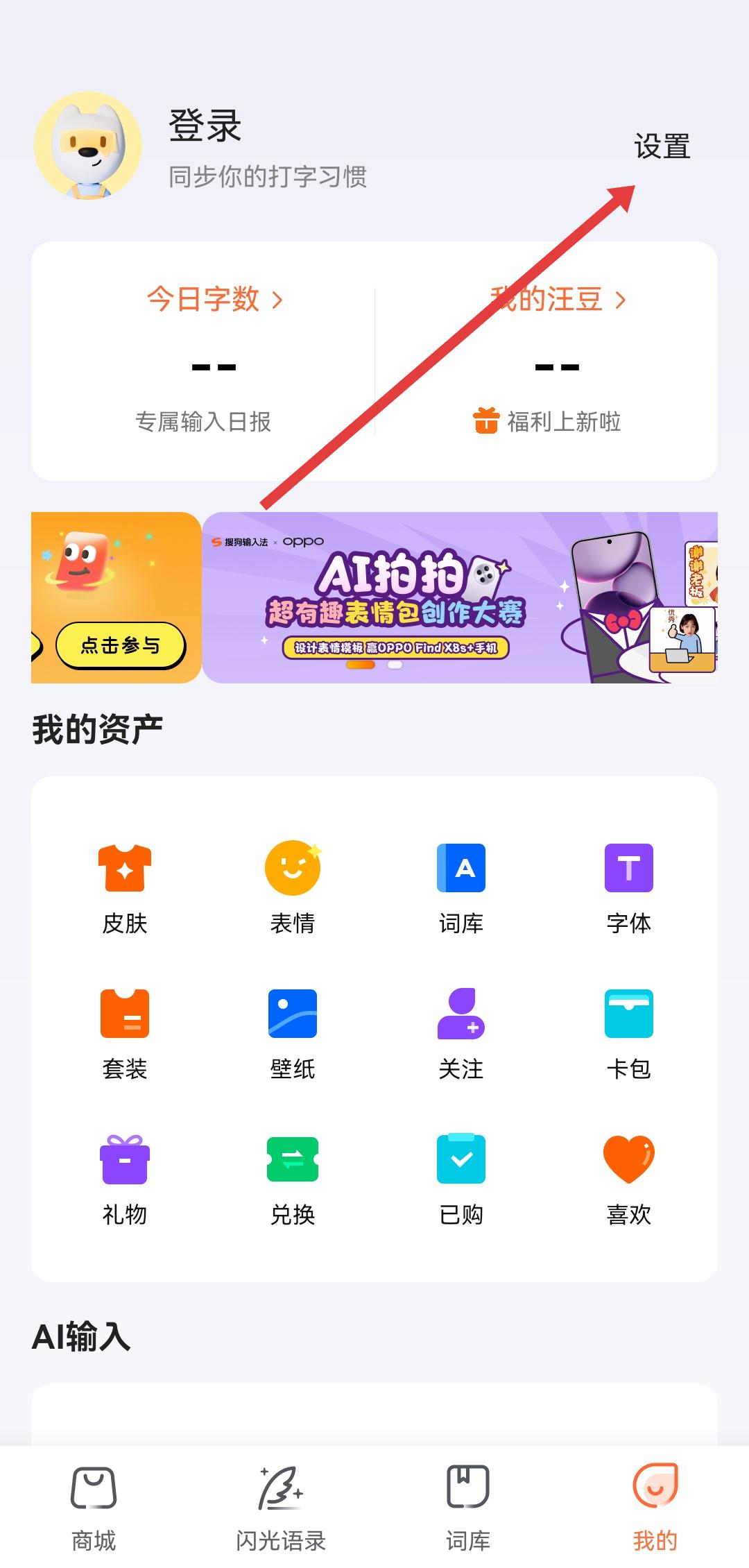Open 礼物 gifts
The height and width of the screenshot is (1568, 749).
click(x=125, y=1179)
